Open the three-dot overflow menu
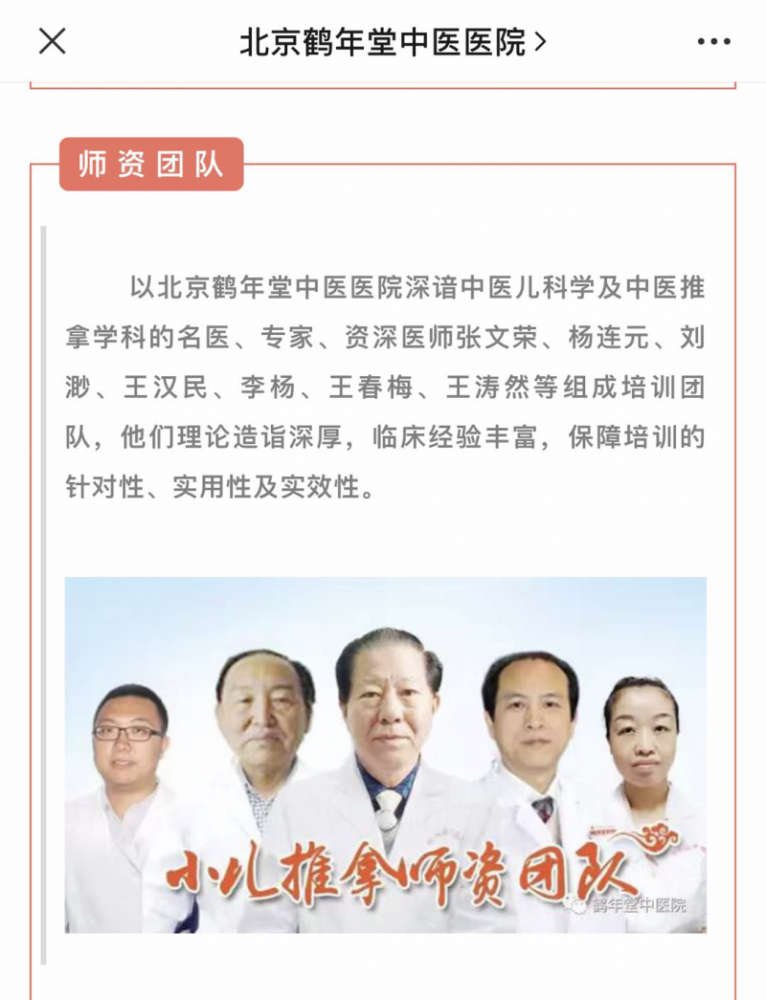The height and width of the screenshot is (1000, 766). coord(714,42)
